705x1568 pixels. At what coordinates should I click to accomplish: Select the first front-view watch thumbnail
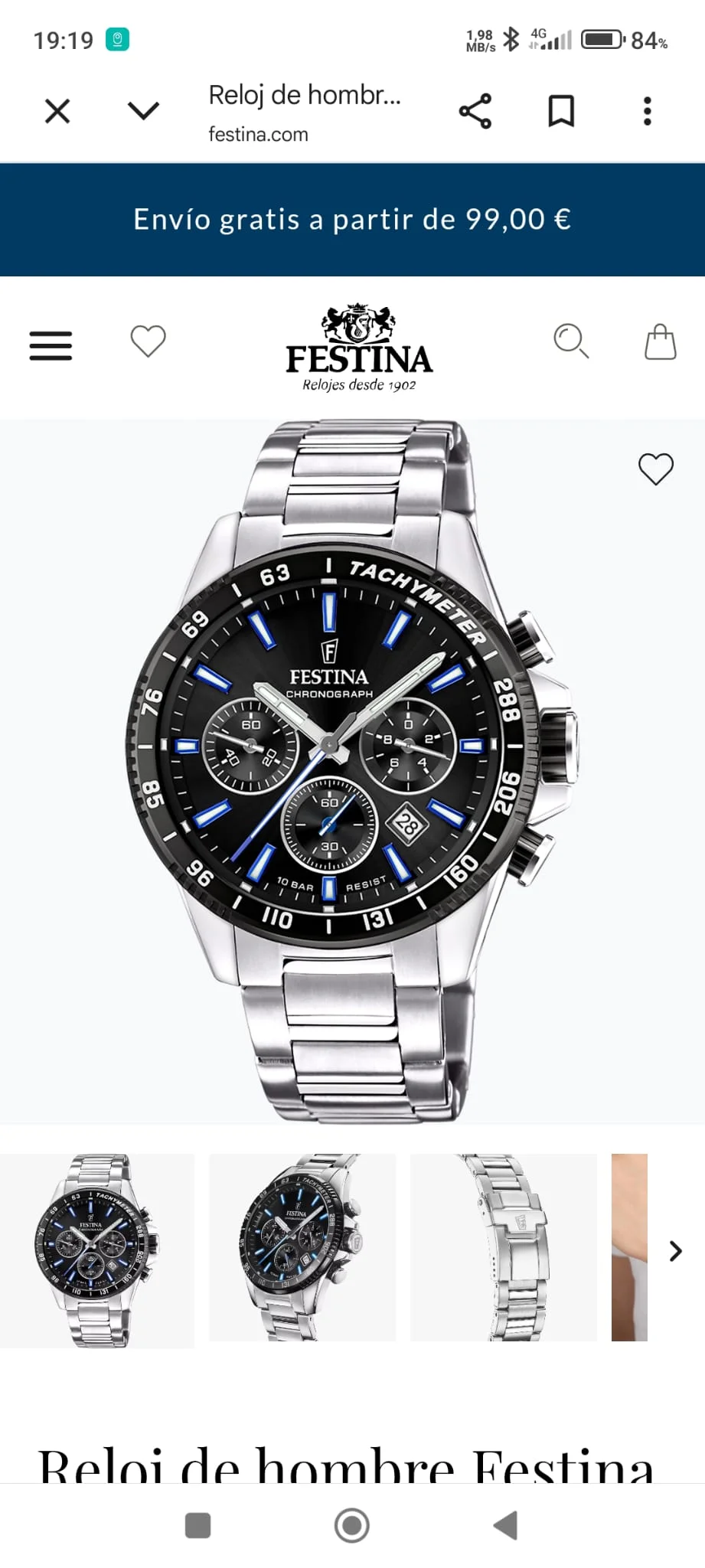(x=97, y=1250)
